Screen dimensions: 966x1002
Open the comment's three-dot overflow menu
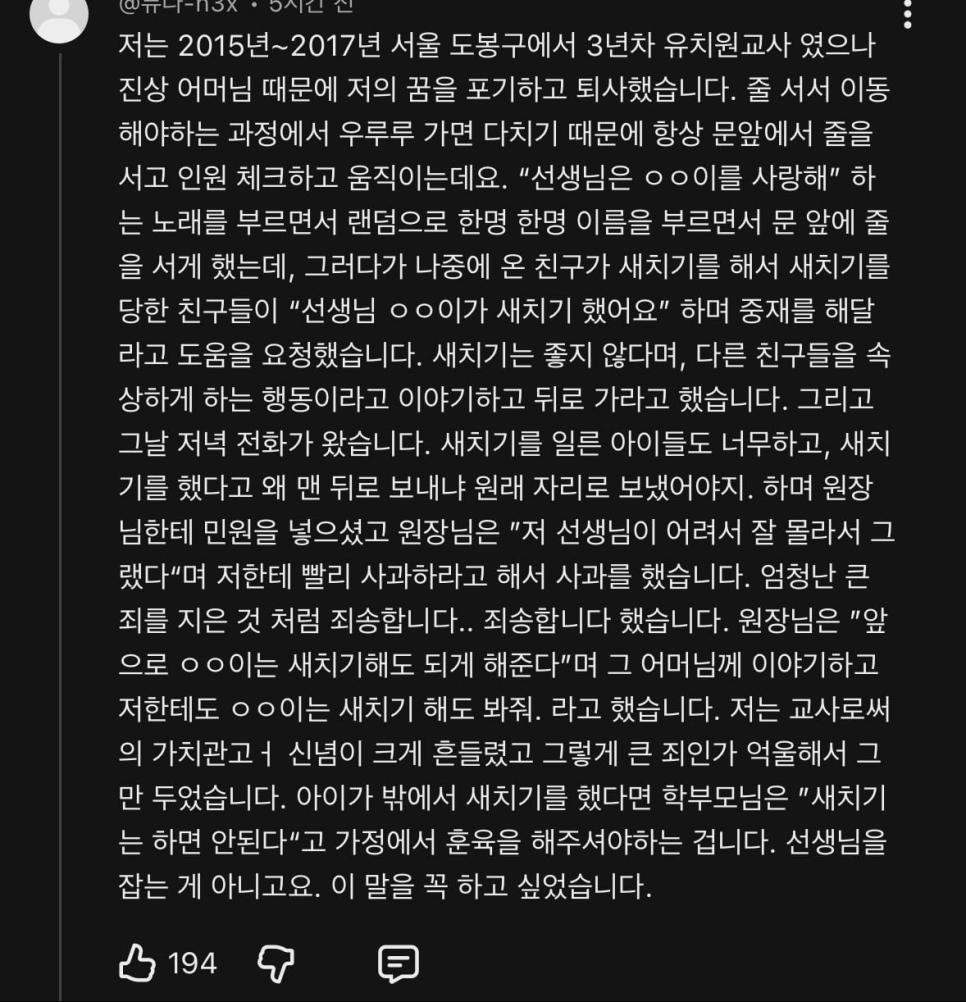coord(907,12)
